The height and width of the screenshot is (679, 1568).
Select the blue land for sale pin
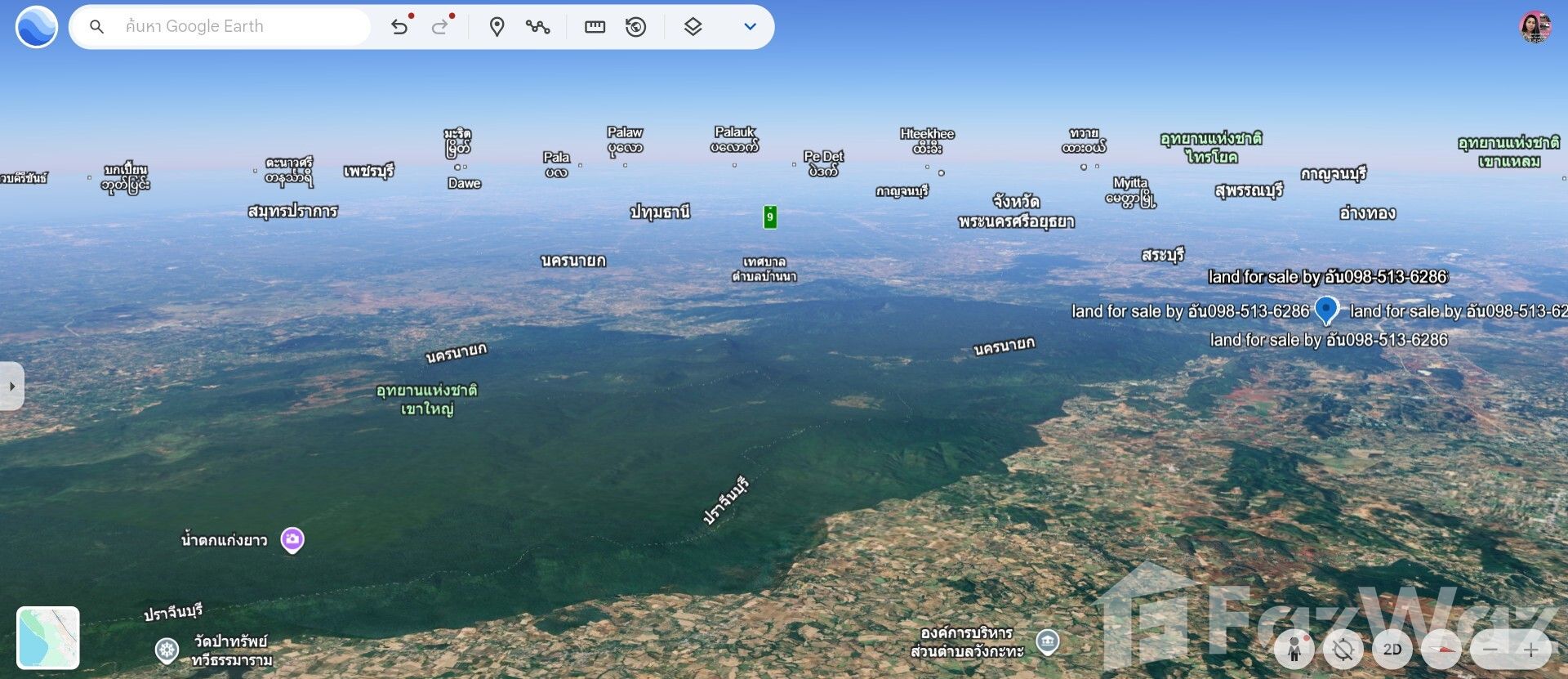(1327, 310)
